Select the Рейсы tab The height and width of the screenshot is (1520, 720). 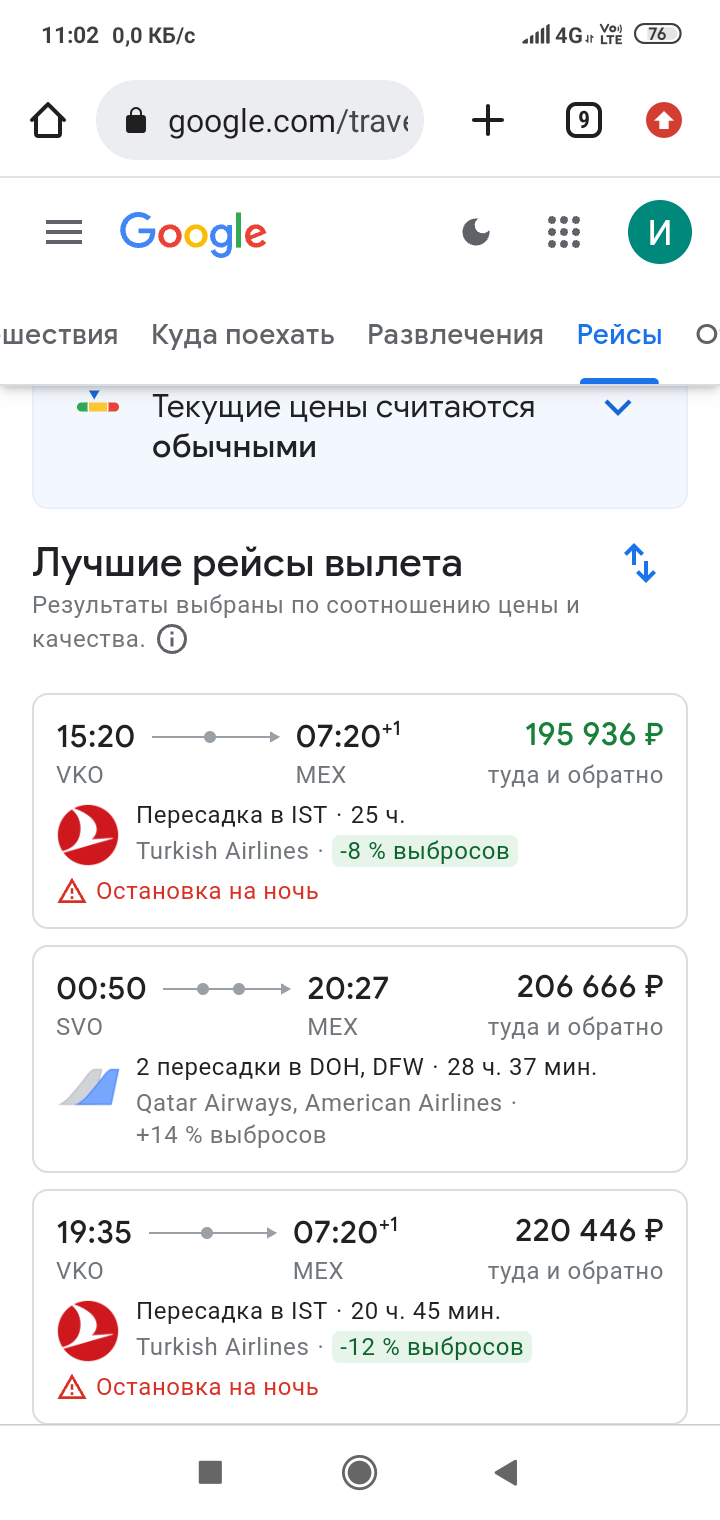[619, 335]
